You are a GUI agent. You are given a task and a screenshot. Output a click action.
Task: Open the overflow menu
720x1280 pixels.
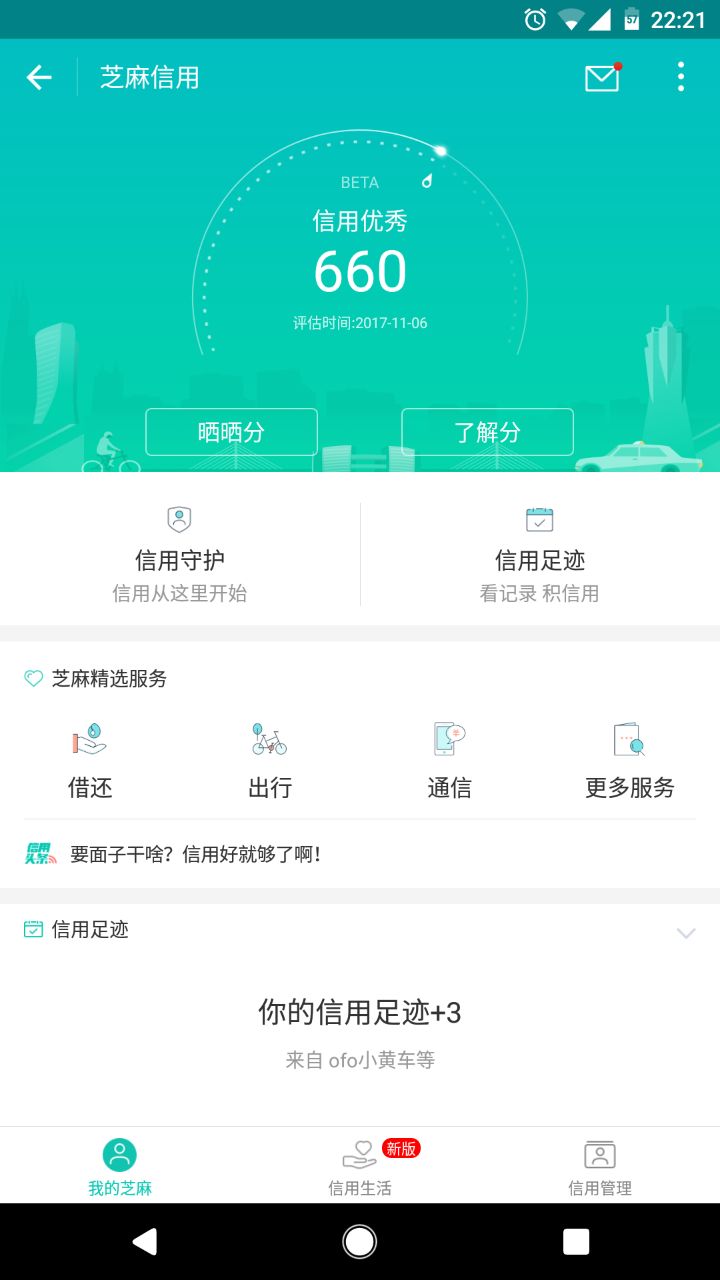pos(681,77)
